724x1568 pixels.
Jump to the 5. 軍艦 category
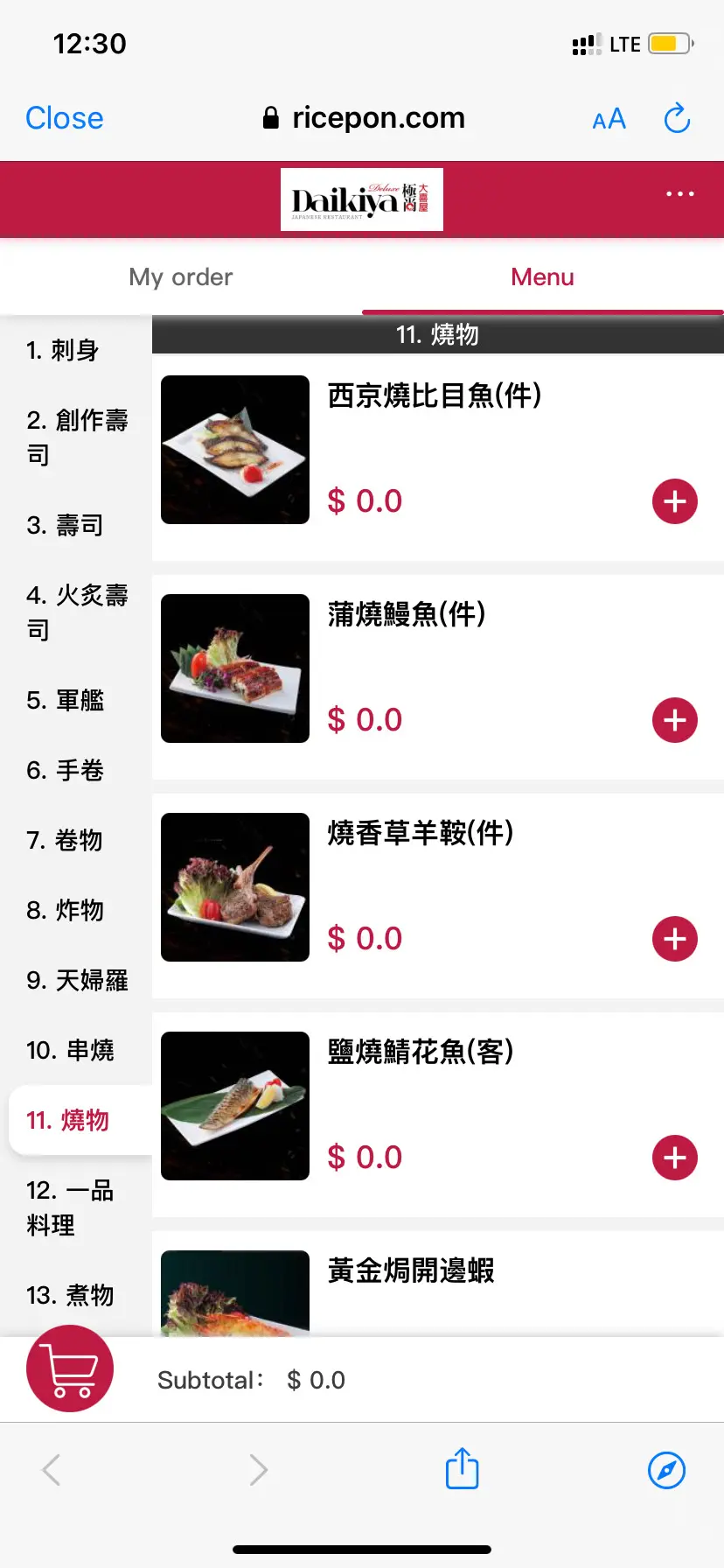(x=66, y=700)
